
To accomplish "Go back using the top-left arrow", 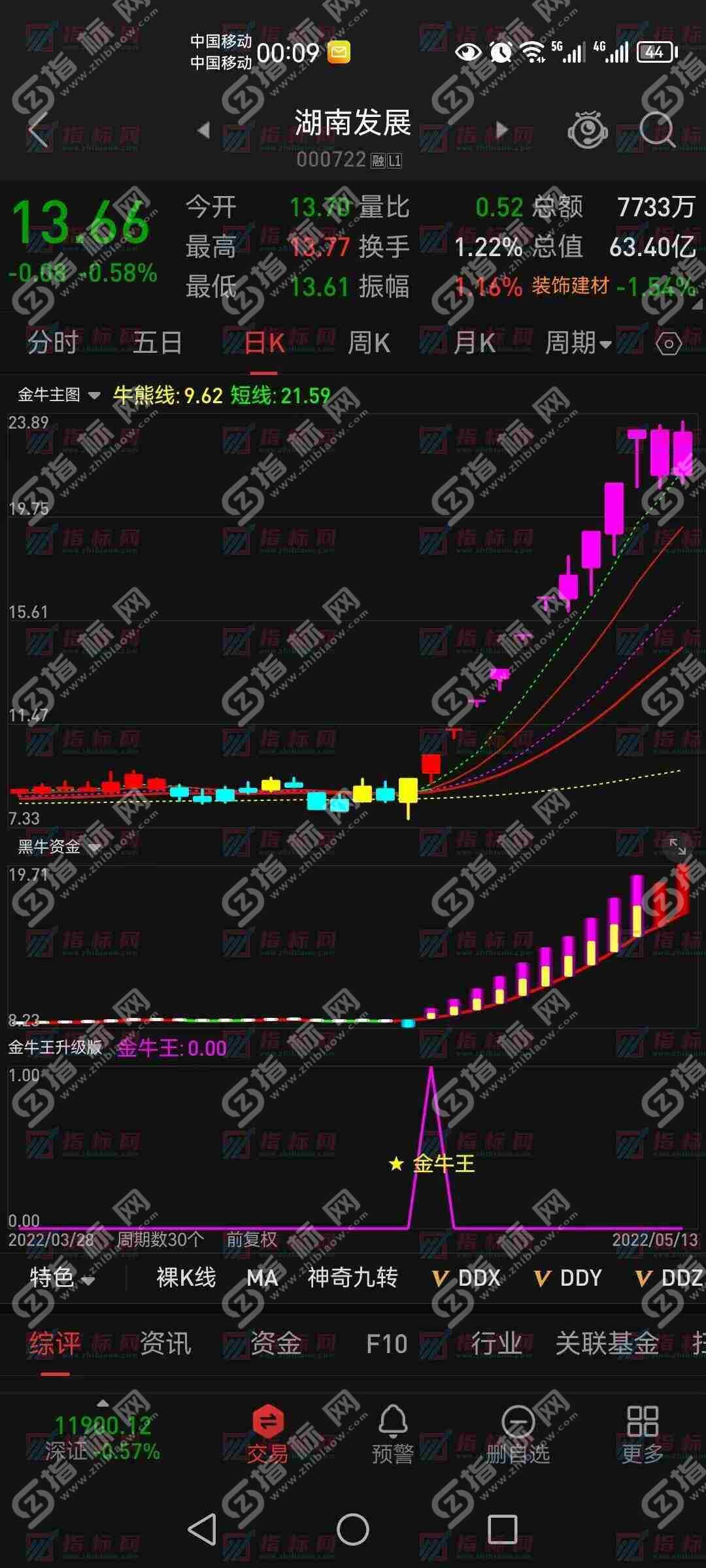I will pos(39,130).
